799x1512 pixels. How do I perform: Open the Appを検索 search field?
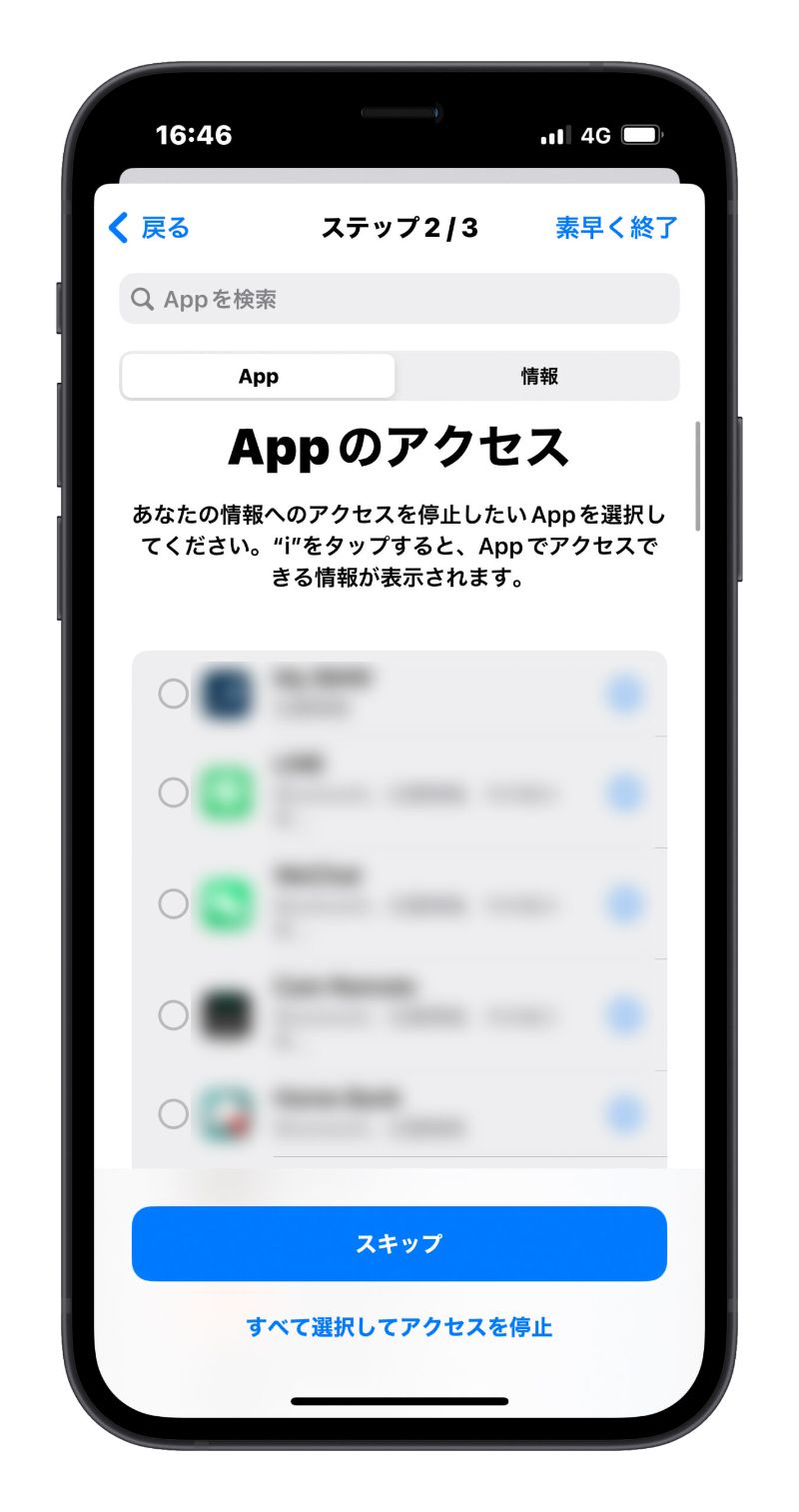click(399, 299)
